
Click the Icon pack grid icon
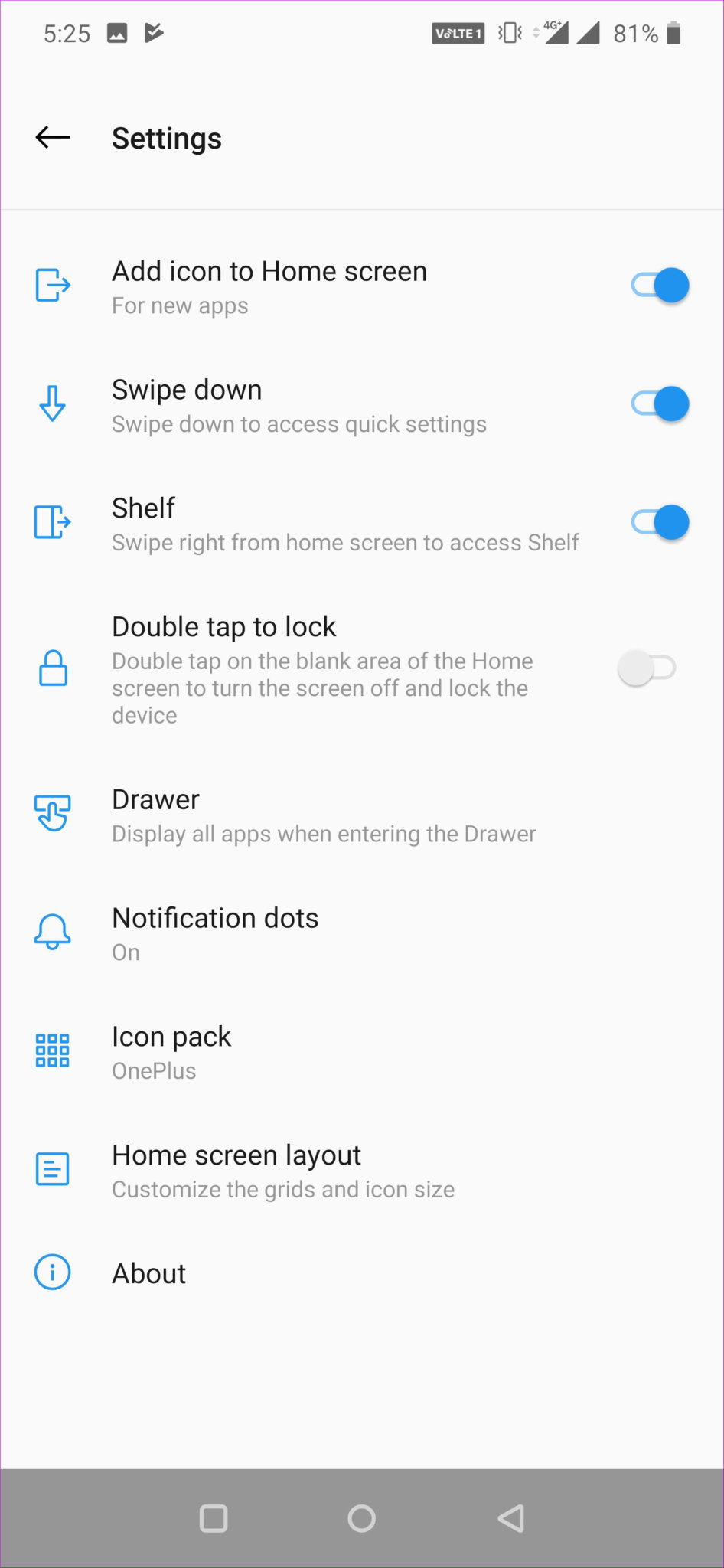click(52, 1050)
